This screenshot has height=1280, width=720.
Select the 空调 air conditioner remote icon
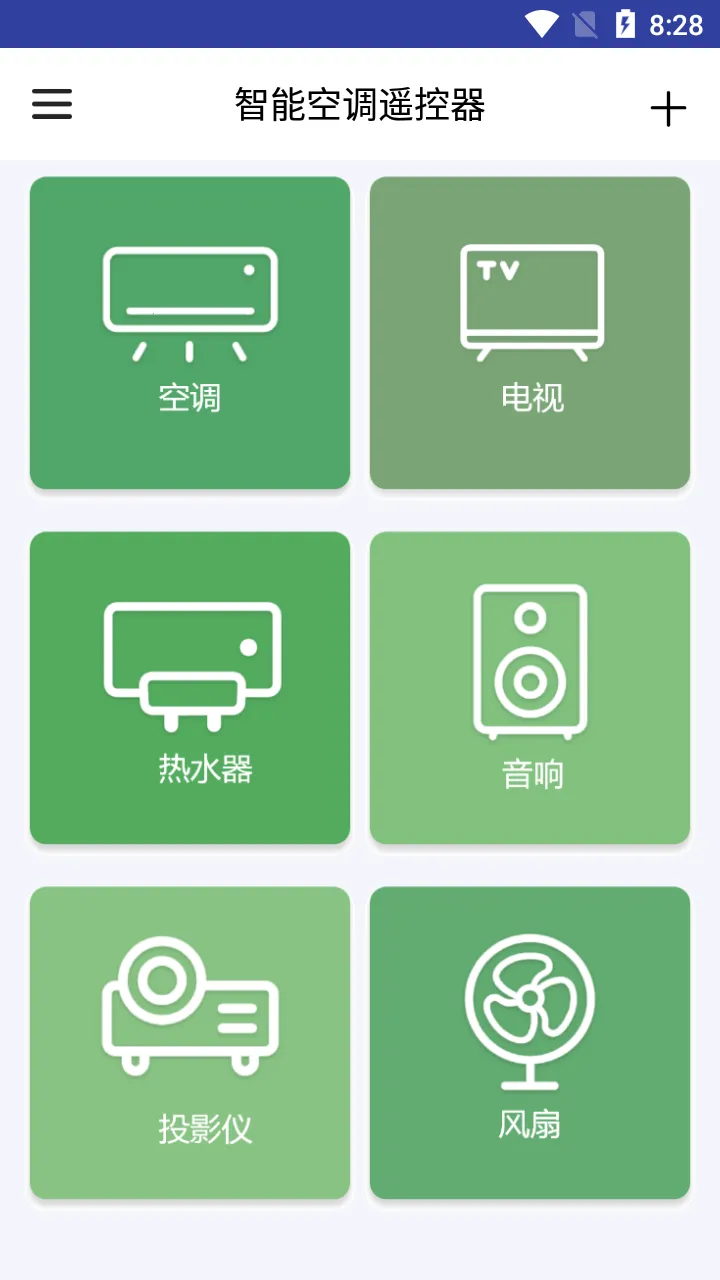click(189, 333)
